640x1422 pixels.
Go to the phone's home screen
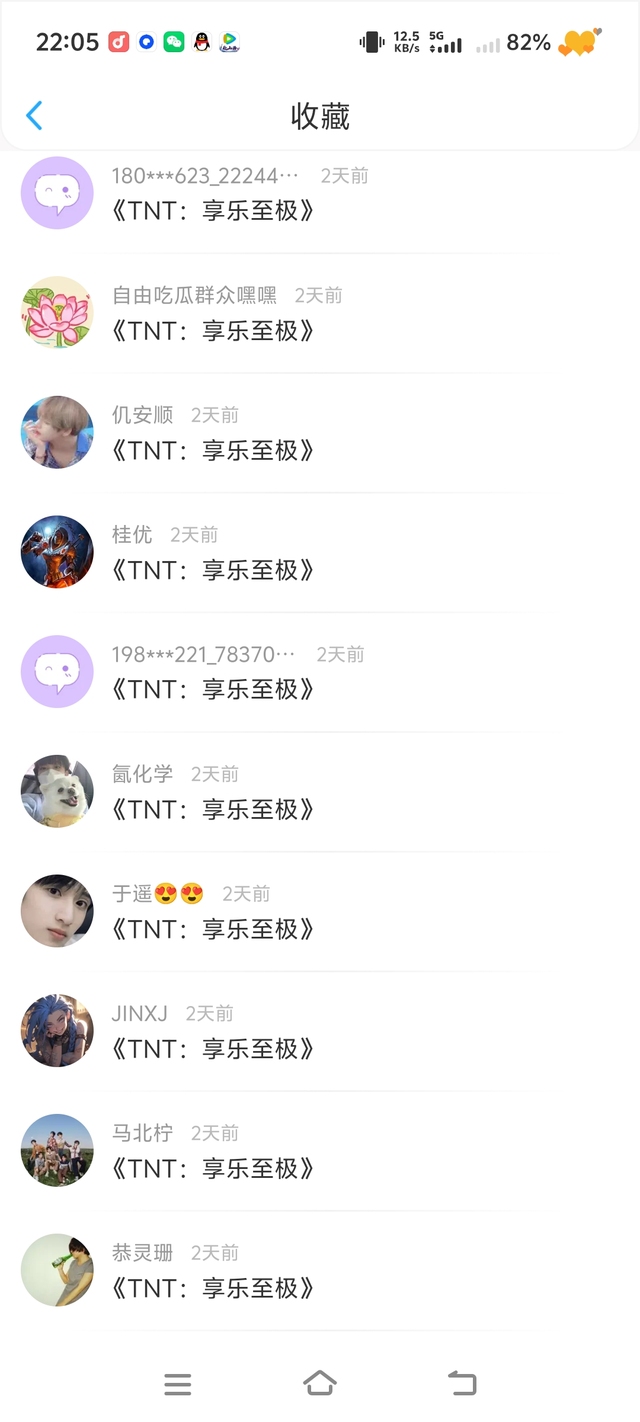(x=319, y=1383)
